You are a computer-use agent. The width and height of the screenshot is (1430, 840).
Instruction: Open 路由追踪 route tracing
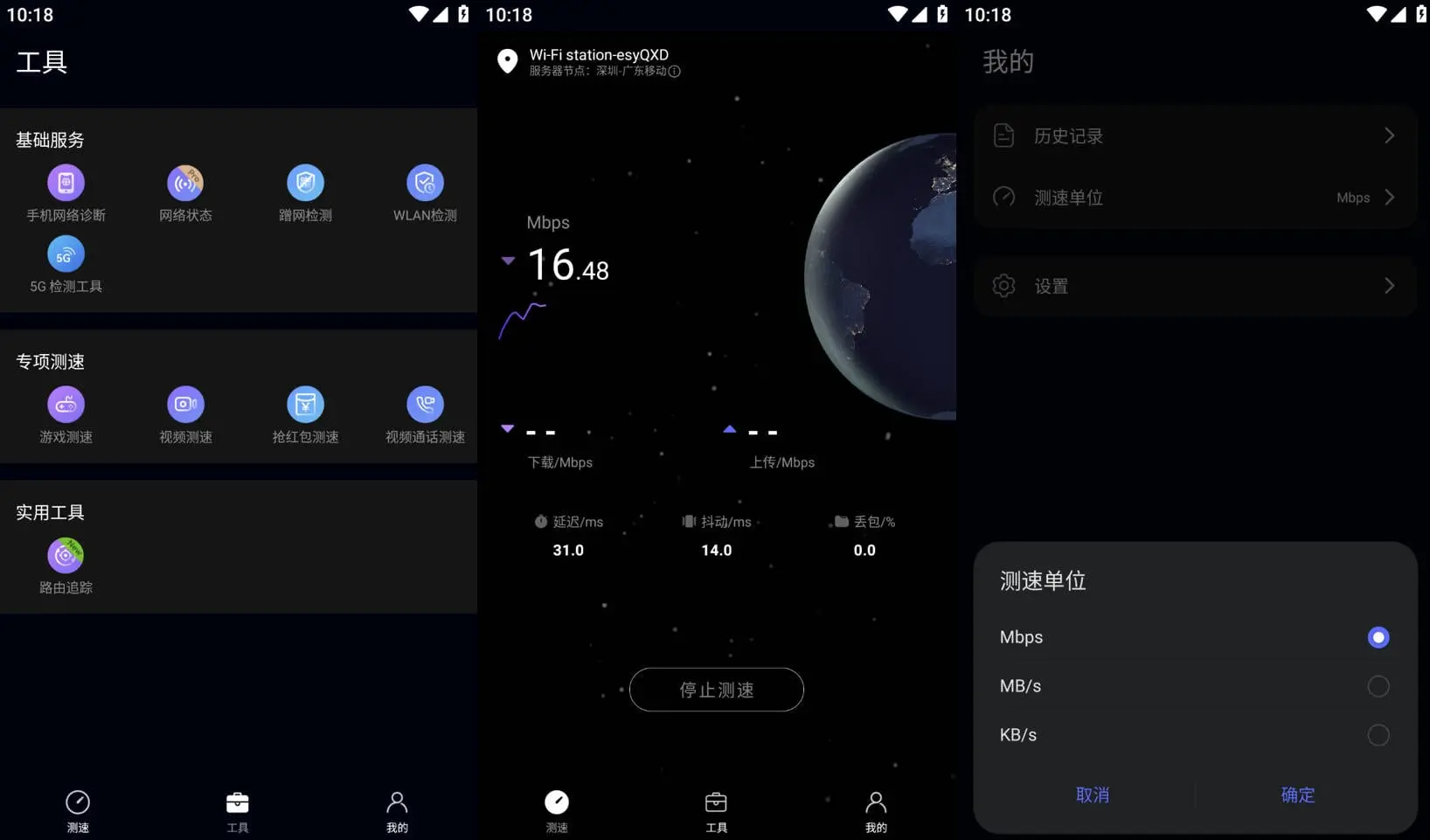point(66,556)
